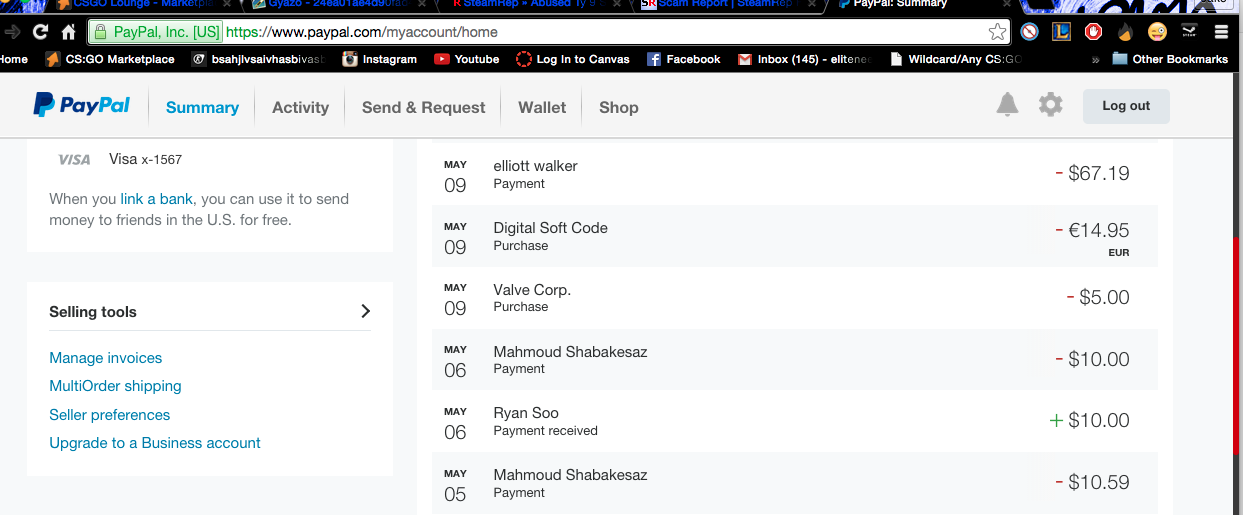Screen dimensions: 1243x515
Task: Open the Valve Corp. purchase details
Action: 532,290
